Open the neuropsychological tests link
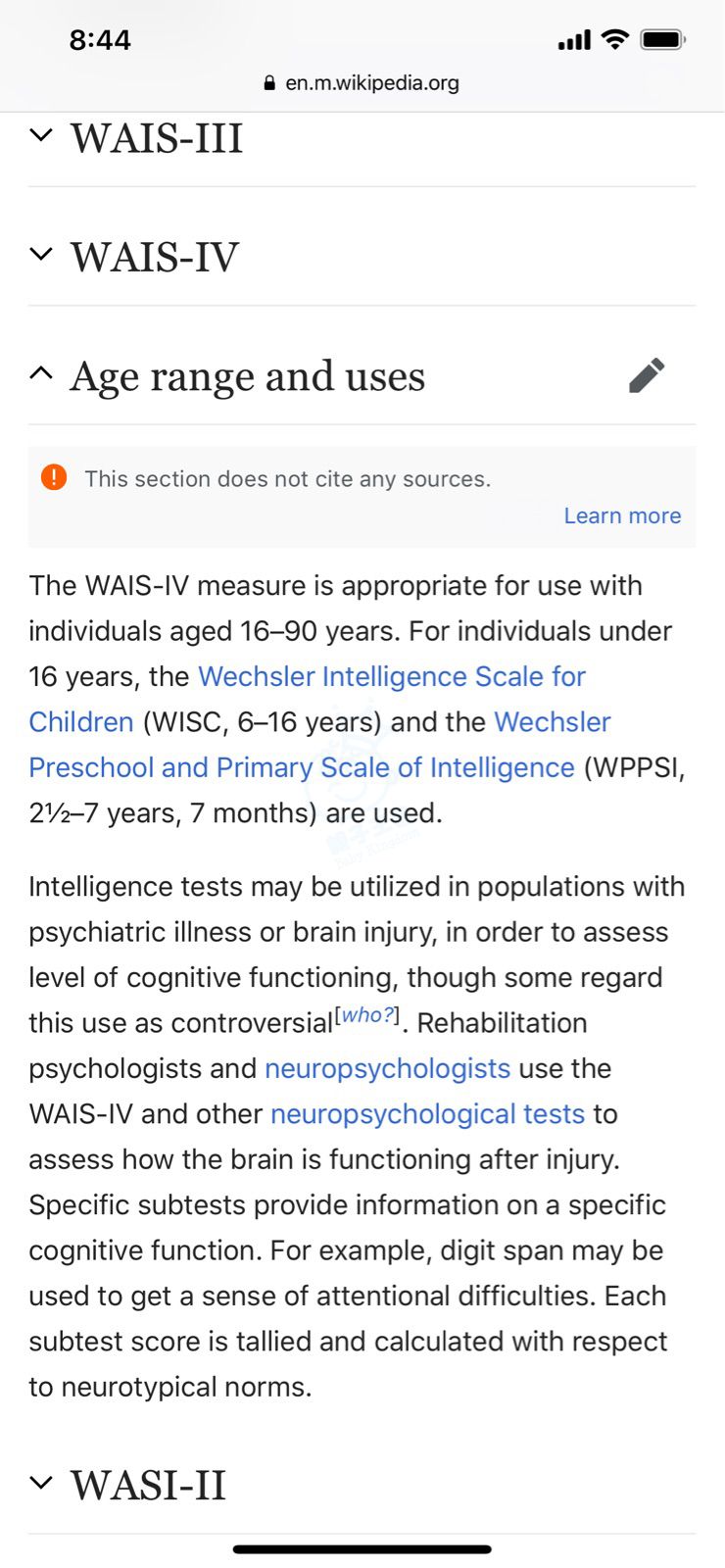This screenshot has height=1568, width=725. pos(427,1114)
